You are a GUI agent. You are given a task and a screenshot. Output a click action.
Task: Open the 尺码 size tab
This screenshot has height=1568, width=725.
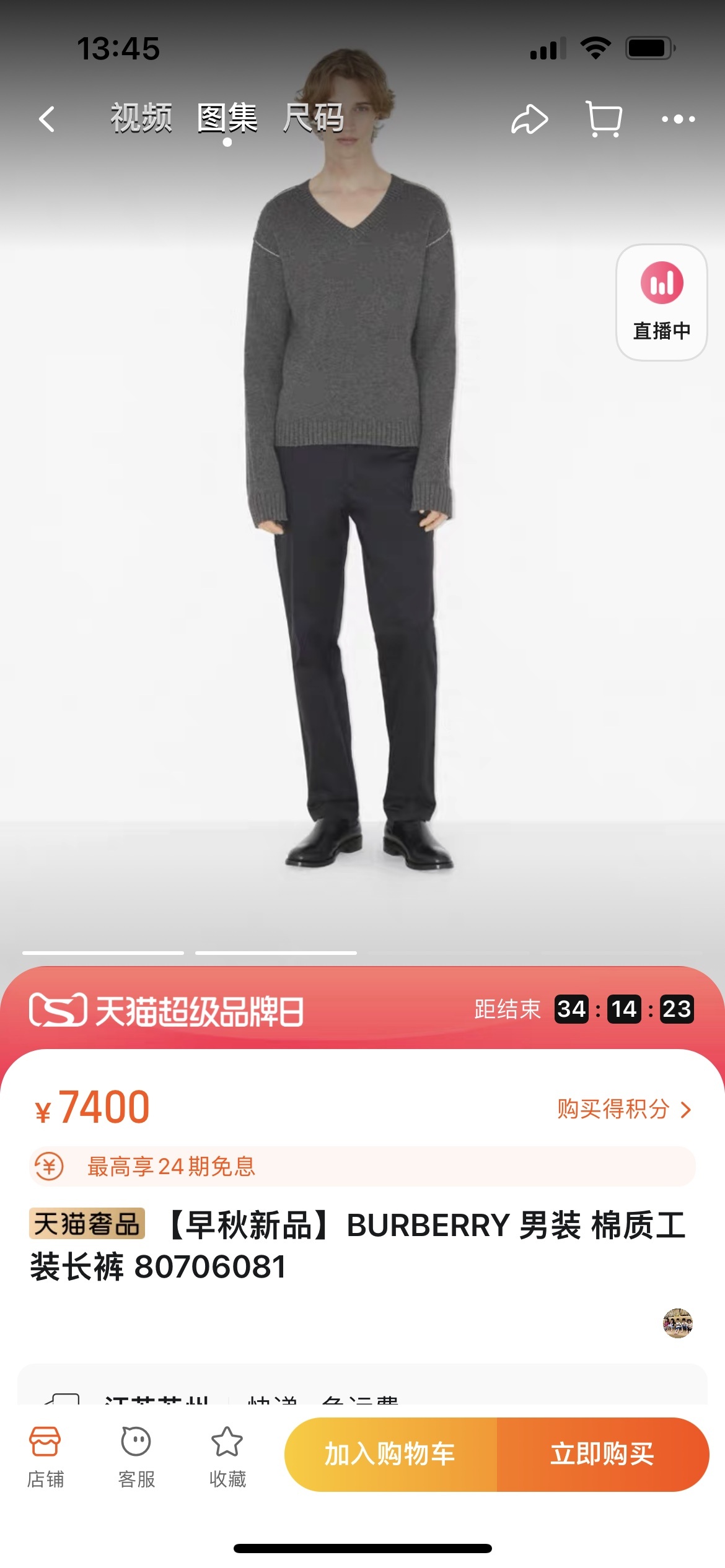pyautogui.click(x=314, y=118)
